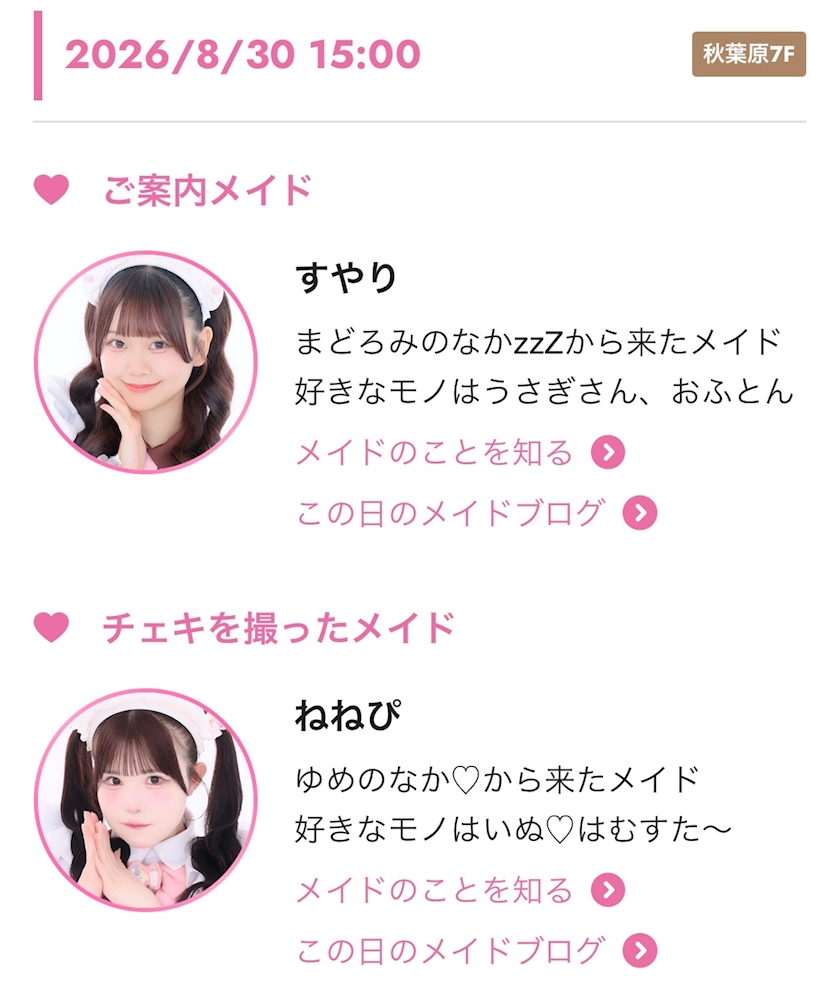This screenshot has height=1004, width=840.
Task: Open すやり's メイドのことを知る link
Action: point(460,453)
